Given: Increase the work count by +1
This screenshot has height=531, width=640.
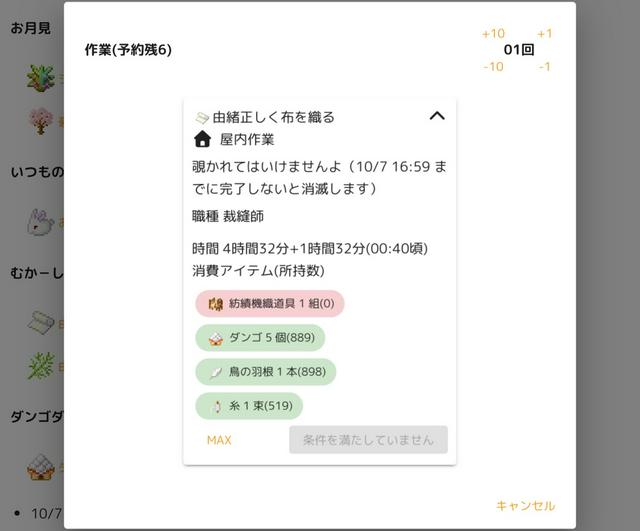Looking at the screenshot, I should [x=544, y=33].
